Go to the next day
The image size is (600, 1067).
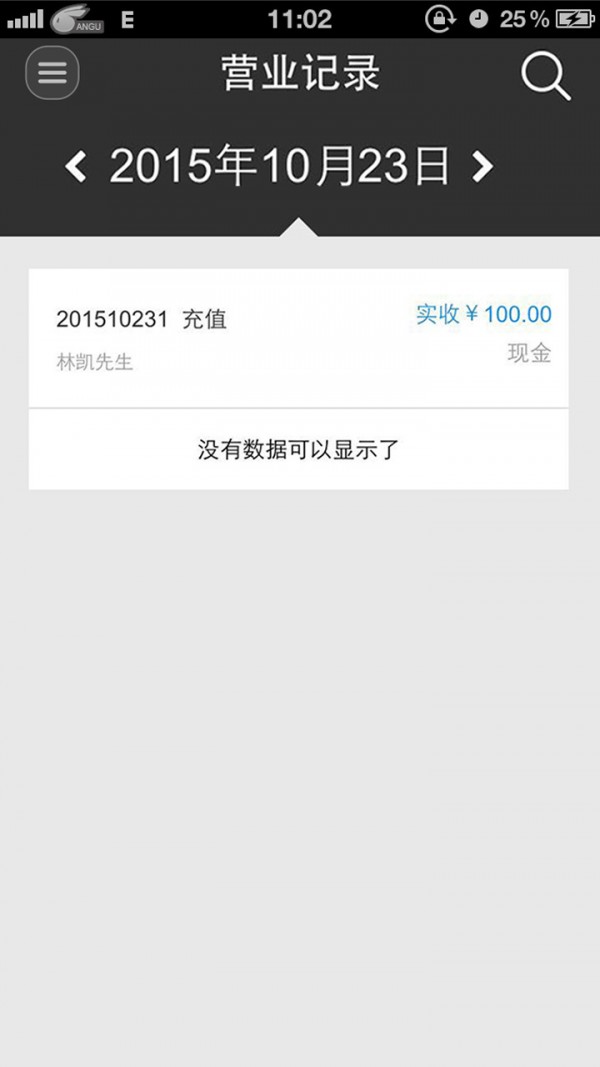(x=482, y=167)
